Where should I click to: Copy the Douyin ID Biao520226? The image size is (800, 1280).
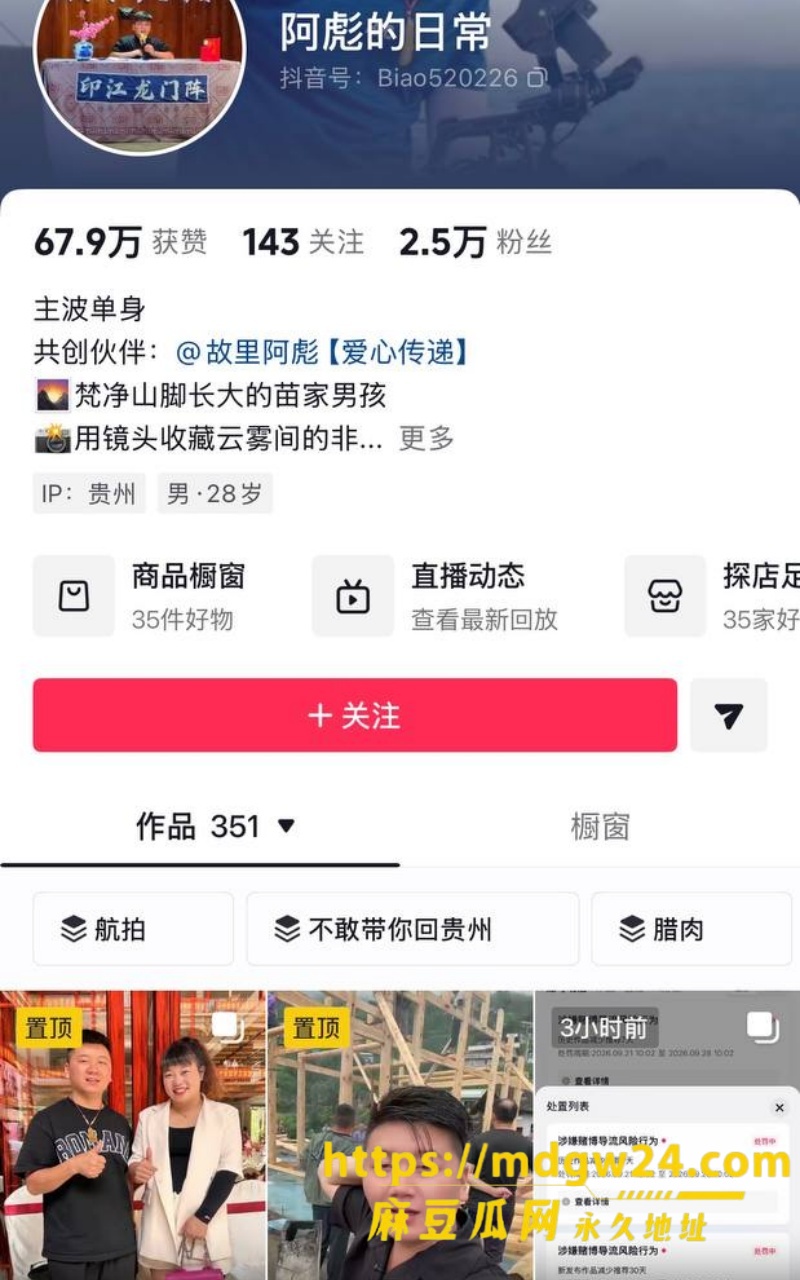[537, 77]
